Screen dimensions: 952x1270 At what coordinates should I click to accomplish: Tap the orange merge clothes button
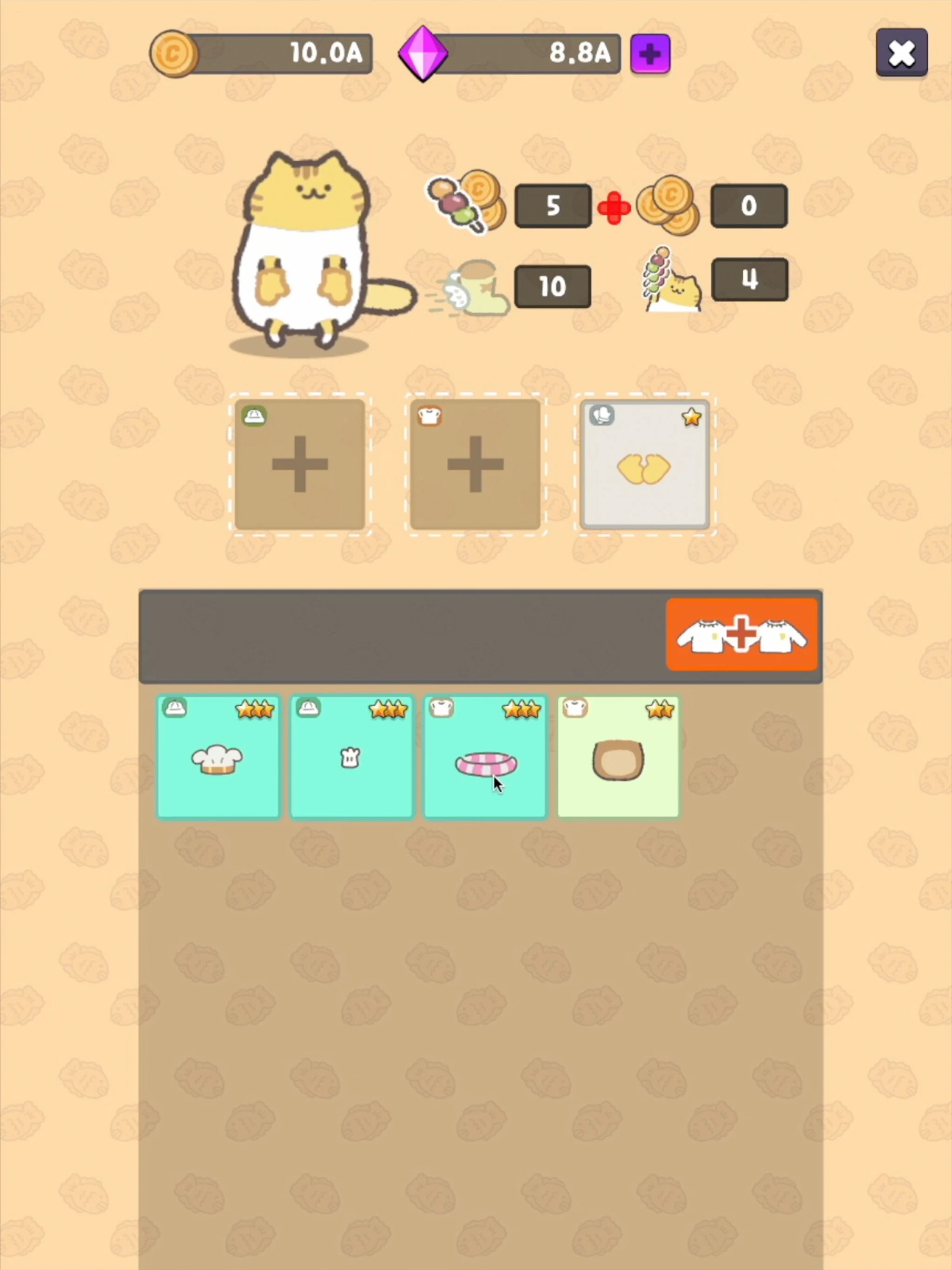741,635
